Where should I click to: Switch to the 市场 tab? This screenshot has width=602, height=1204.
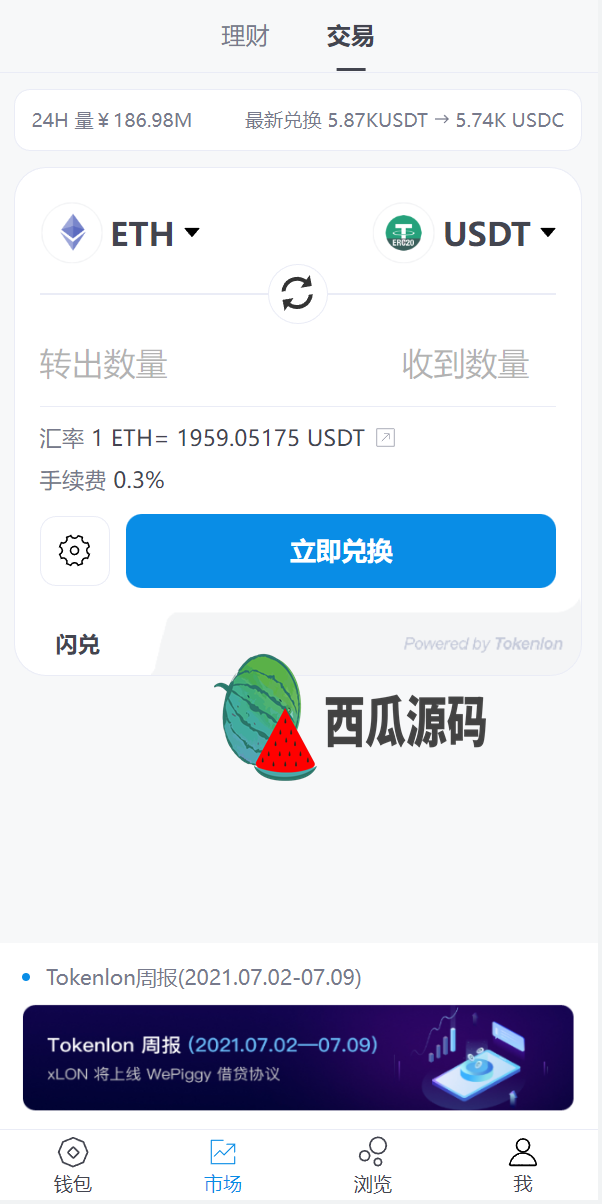(223, 1167)
